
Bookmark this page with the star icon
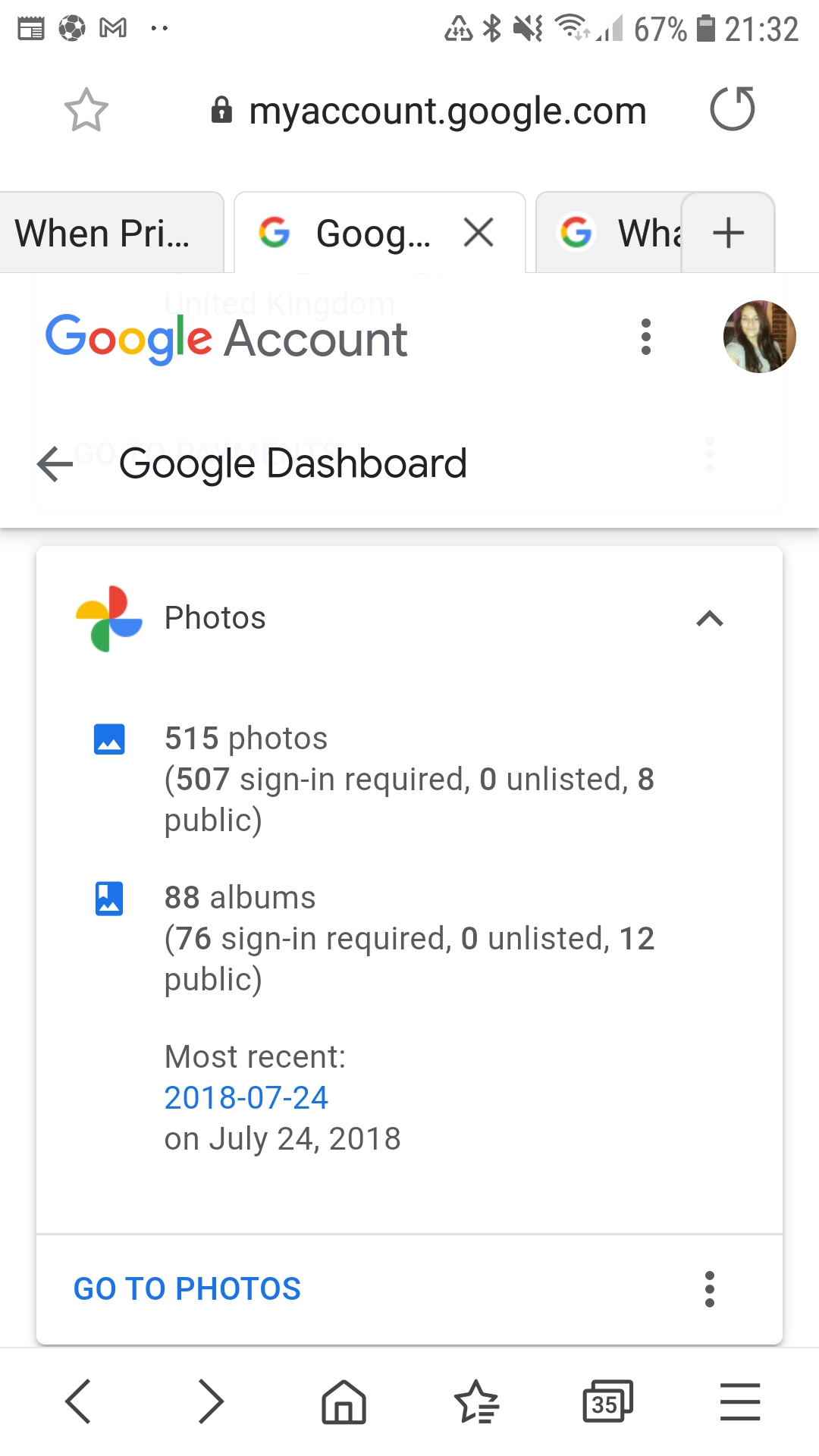coord(86,110)
